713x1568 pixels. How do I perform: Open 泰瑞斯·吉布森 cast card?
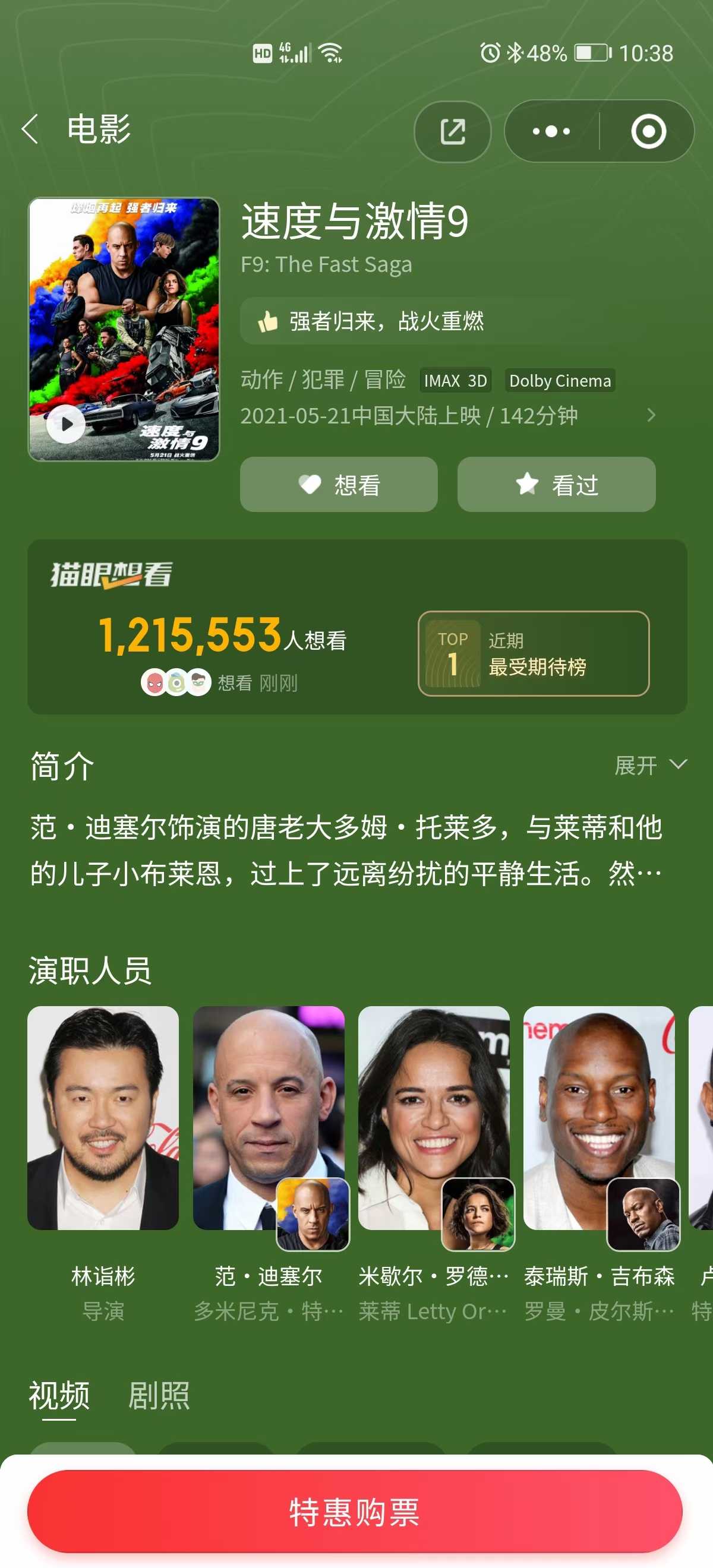tap(599, 1118)
